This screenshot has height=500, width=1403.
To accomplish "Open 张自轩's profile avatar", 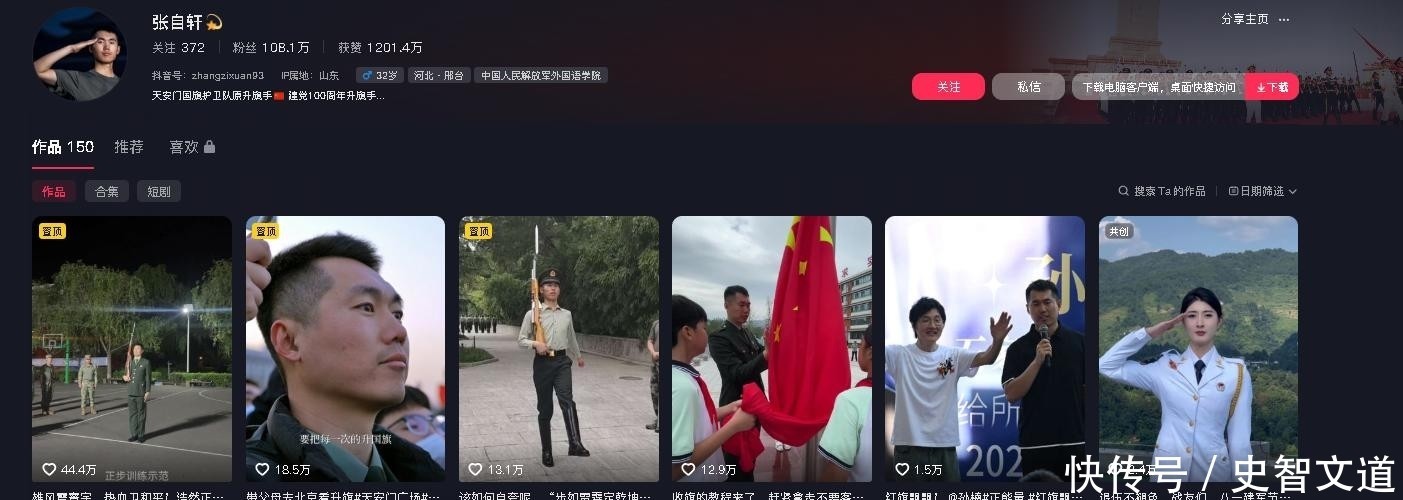I will (80, 53).
